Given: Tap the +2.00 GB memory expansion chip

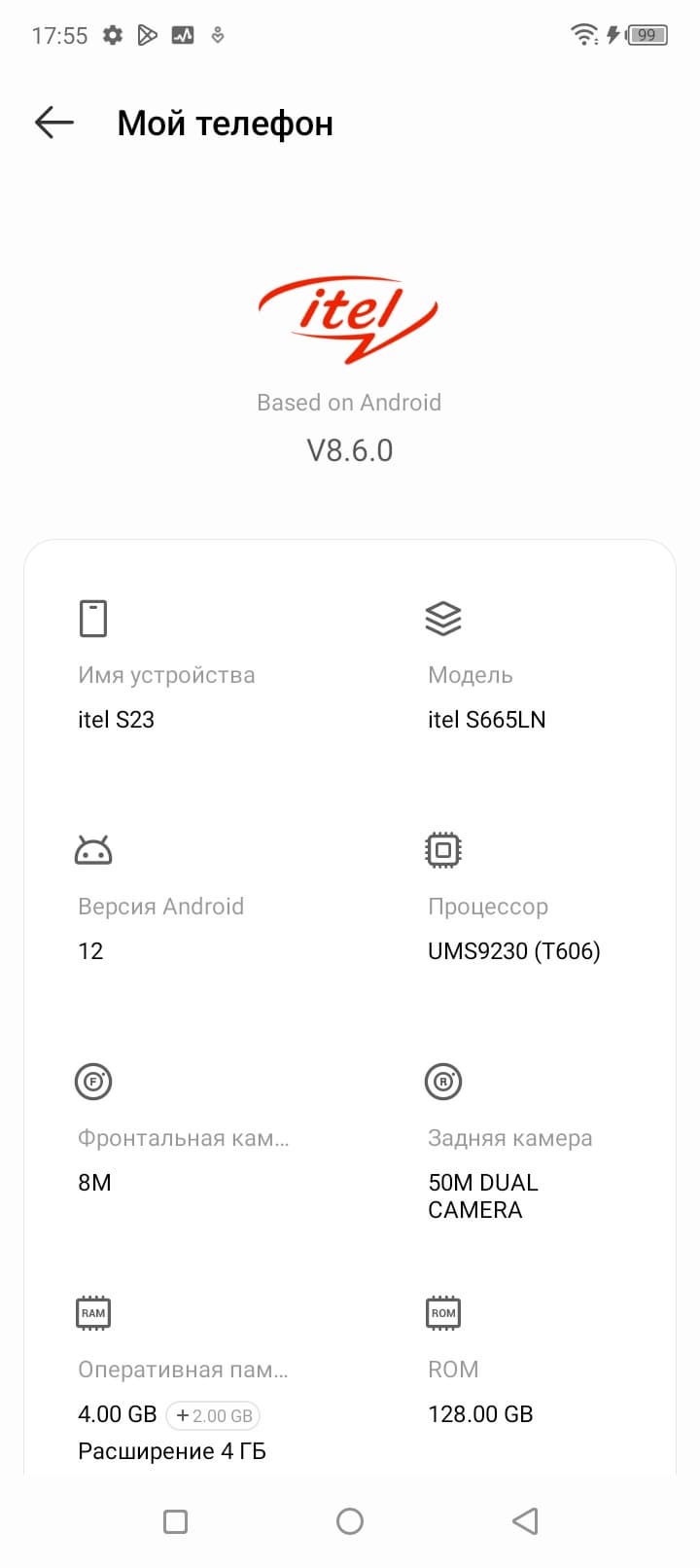Looking at the screenshot, I should (214, 1415).
